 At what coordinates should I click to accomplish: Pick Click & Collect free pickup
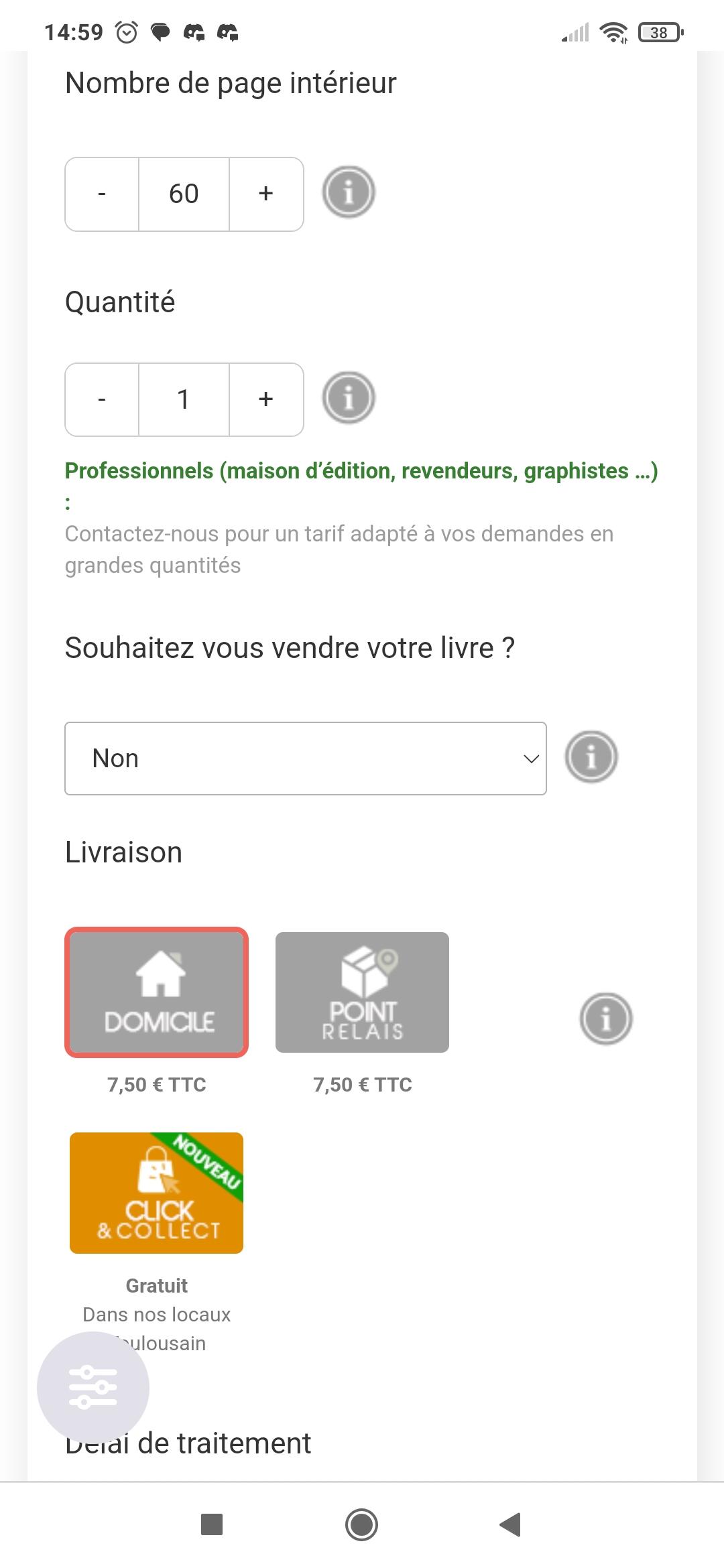click(x=157, y=1193)
